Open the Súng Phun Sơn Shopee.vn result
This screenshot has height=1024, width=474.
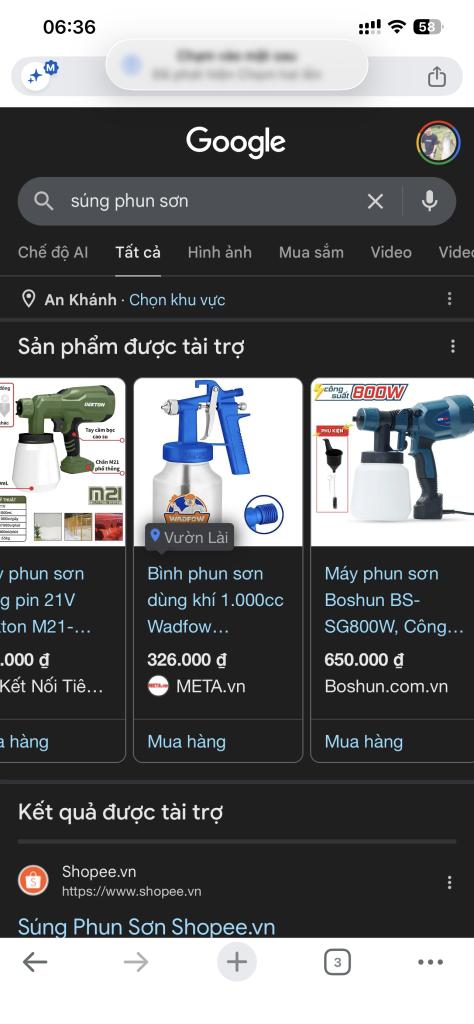click(146, 926)
